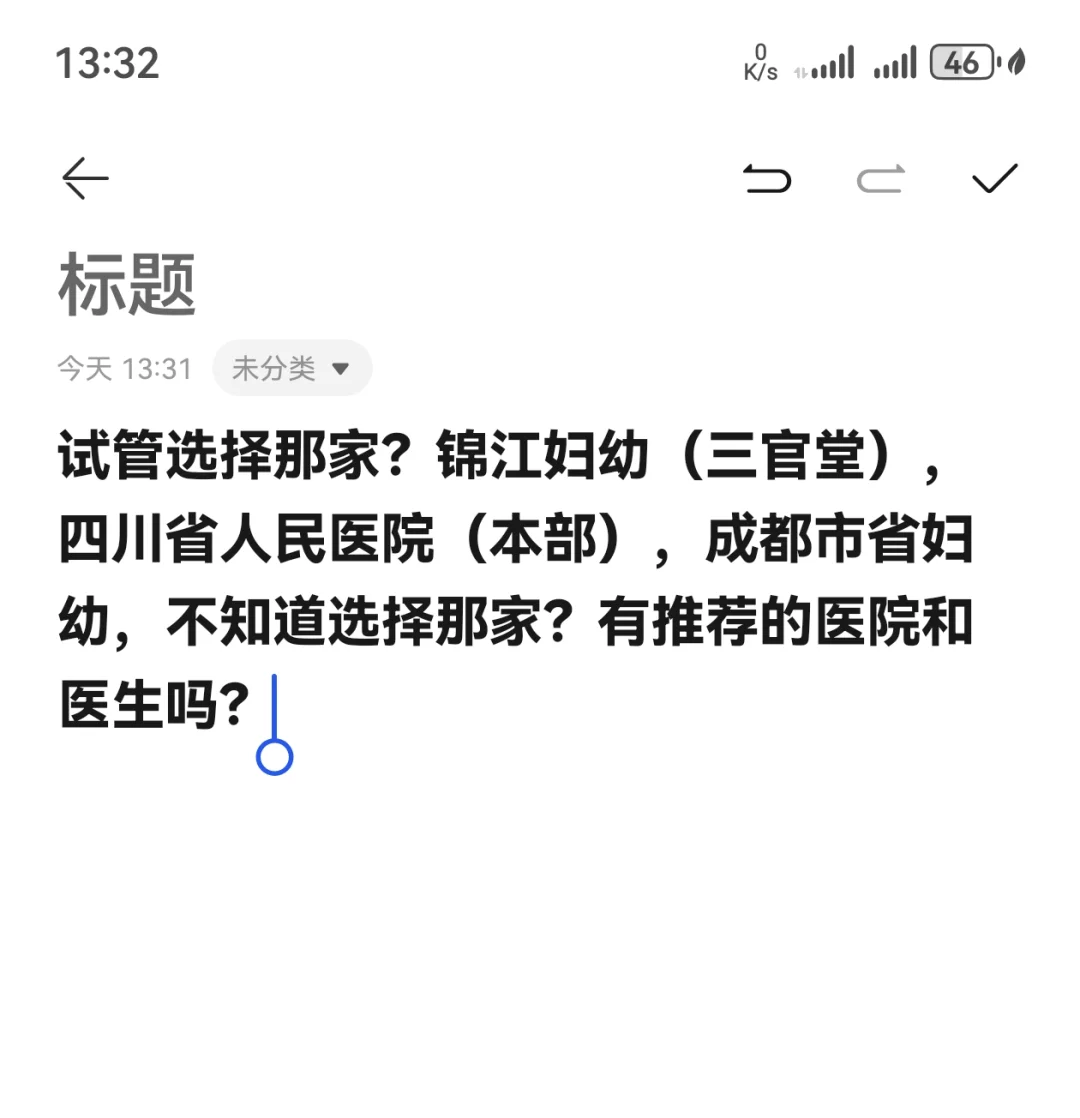Tap the redo arrow
This screenshot has height=1118, width=1080.
(x=881, y=178)
